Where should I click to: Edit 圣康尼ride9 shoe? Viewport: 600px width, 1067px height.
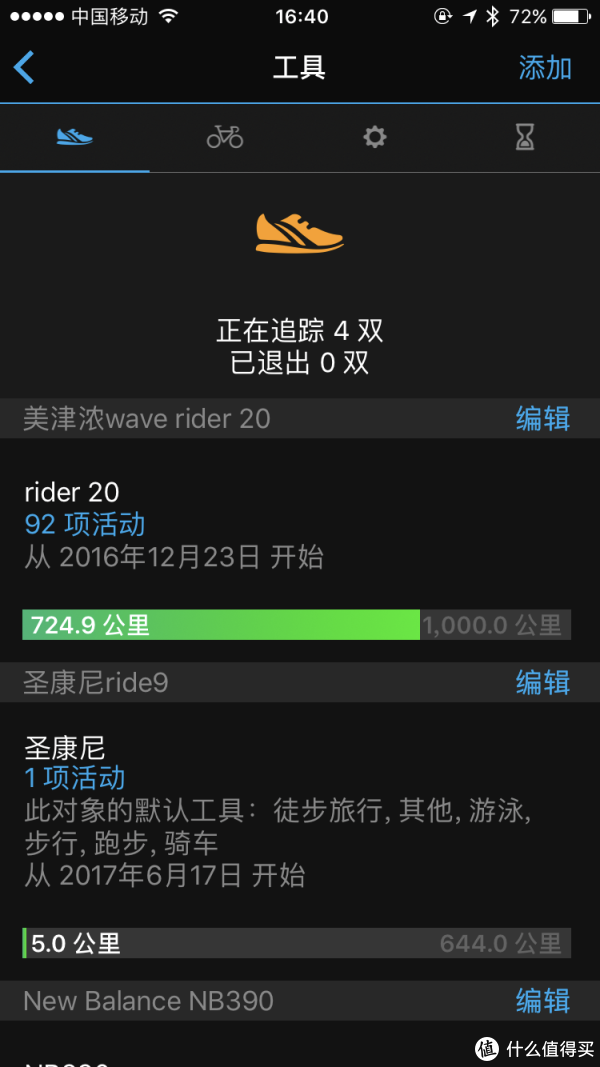click(x=543, y=683)
